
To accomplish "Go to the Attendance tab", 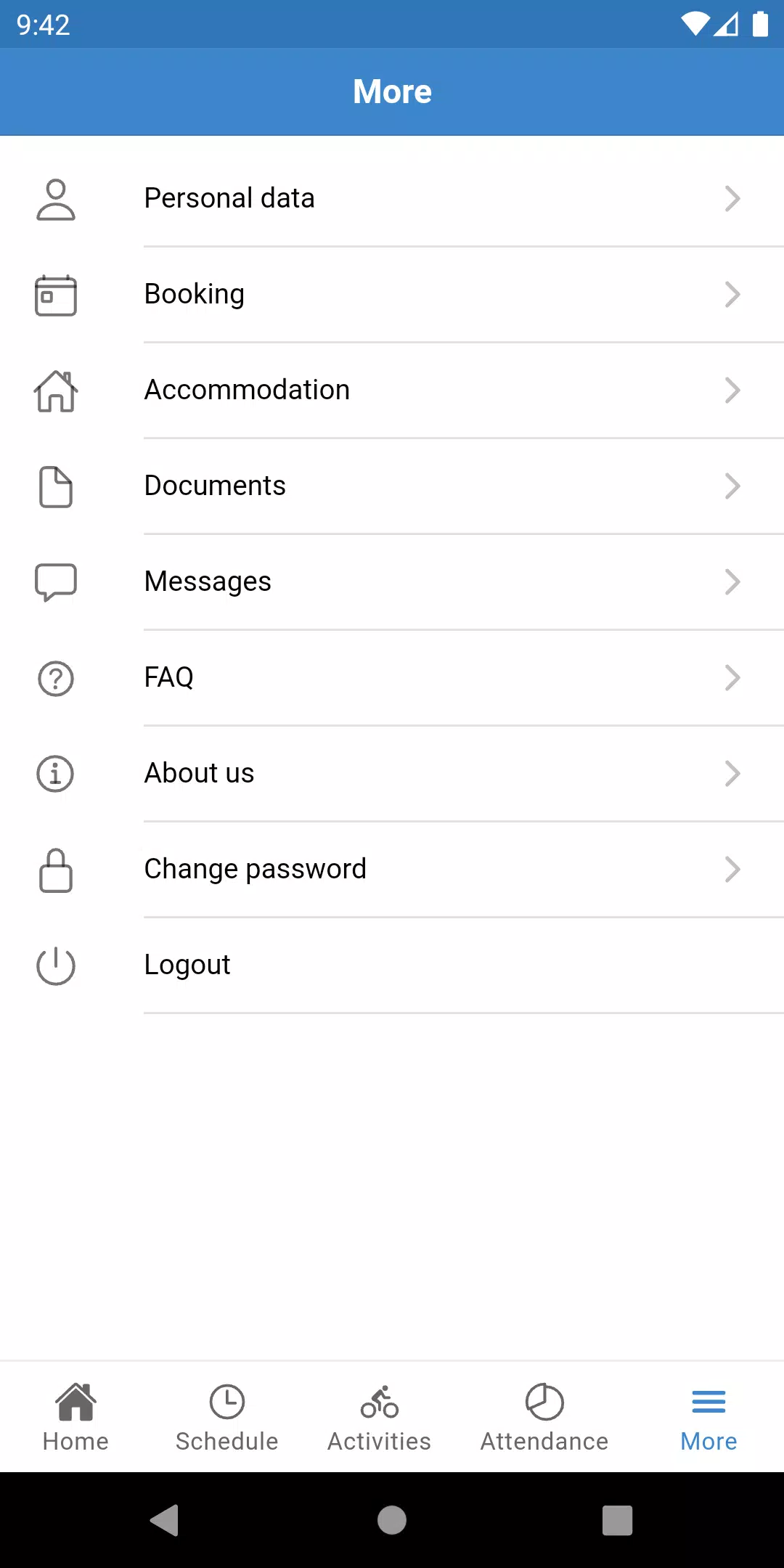I will coord(544,1417).
